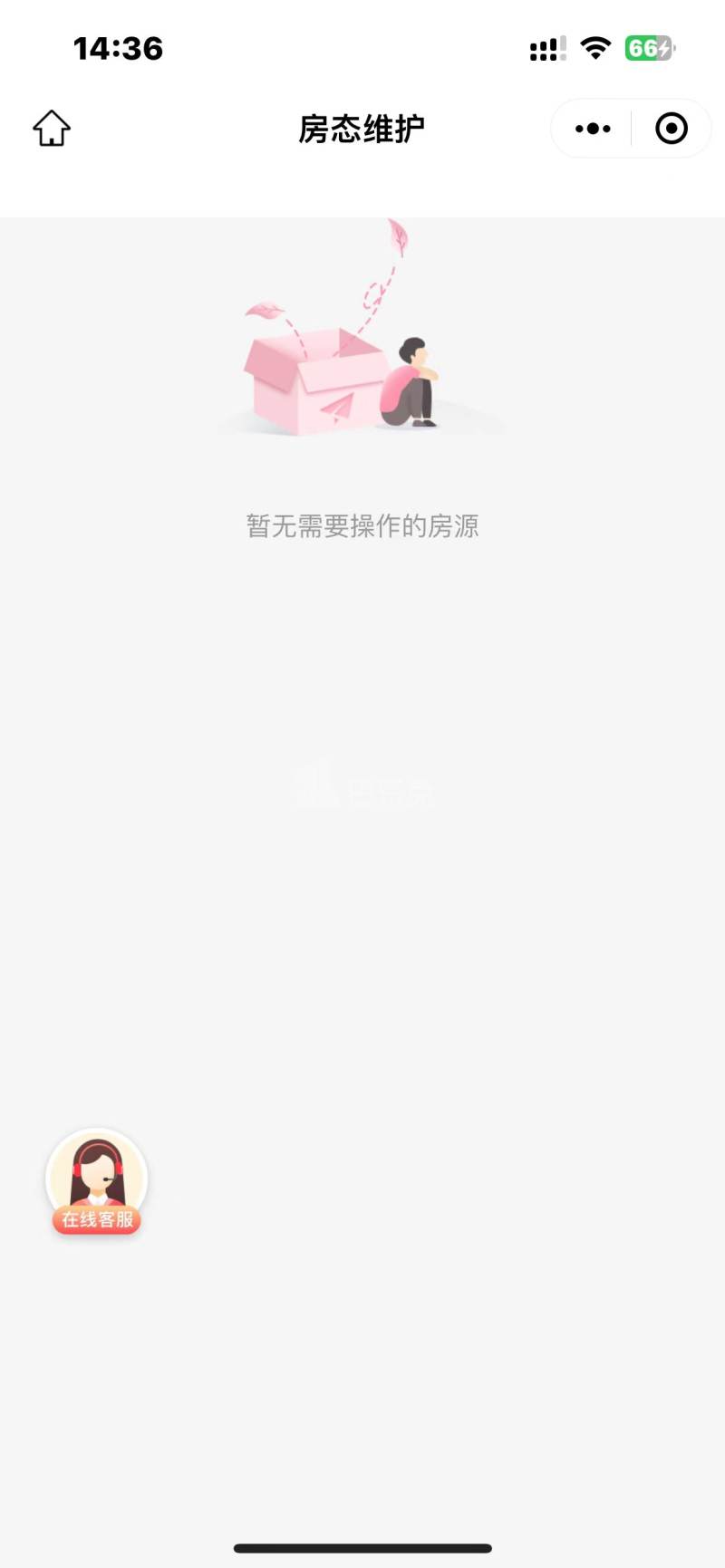Select the 房态维护 title bar text
Screen dimensions: 725x1568
pyautogui.click(x=362, y=128)
